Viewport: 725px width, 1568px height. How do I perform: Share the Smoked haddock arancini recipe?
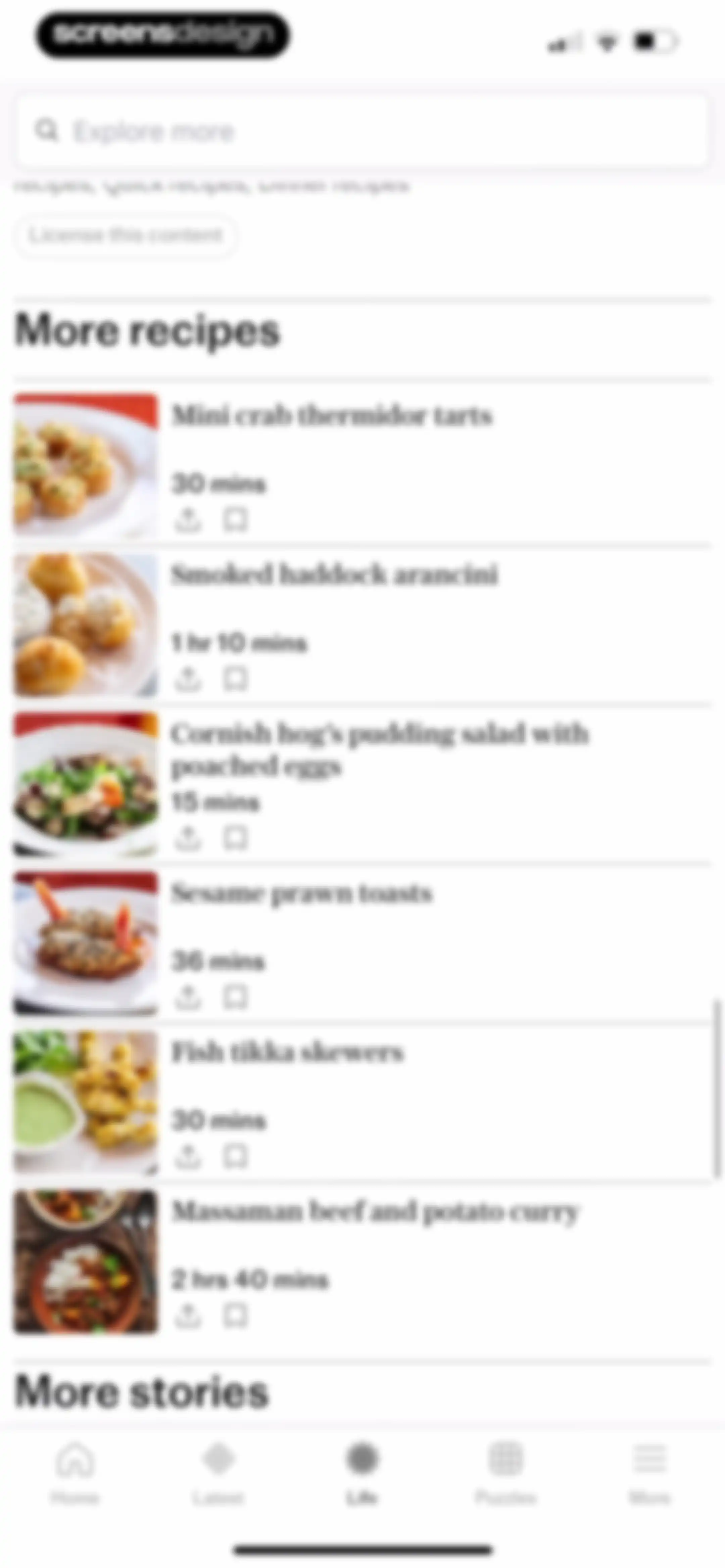coord(188,679)
